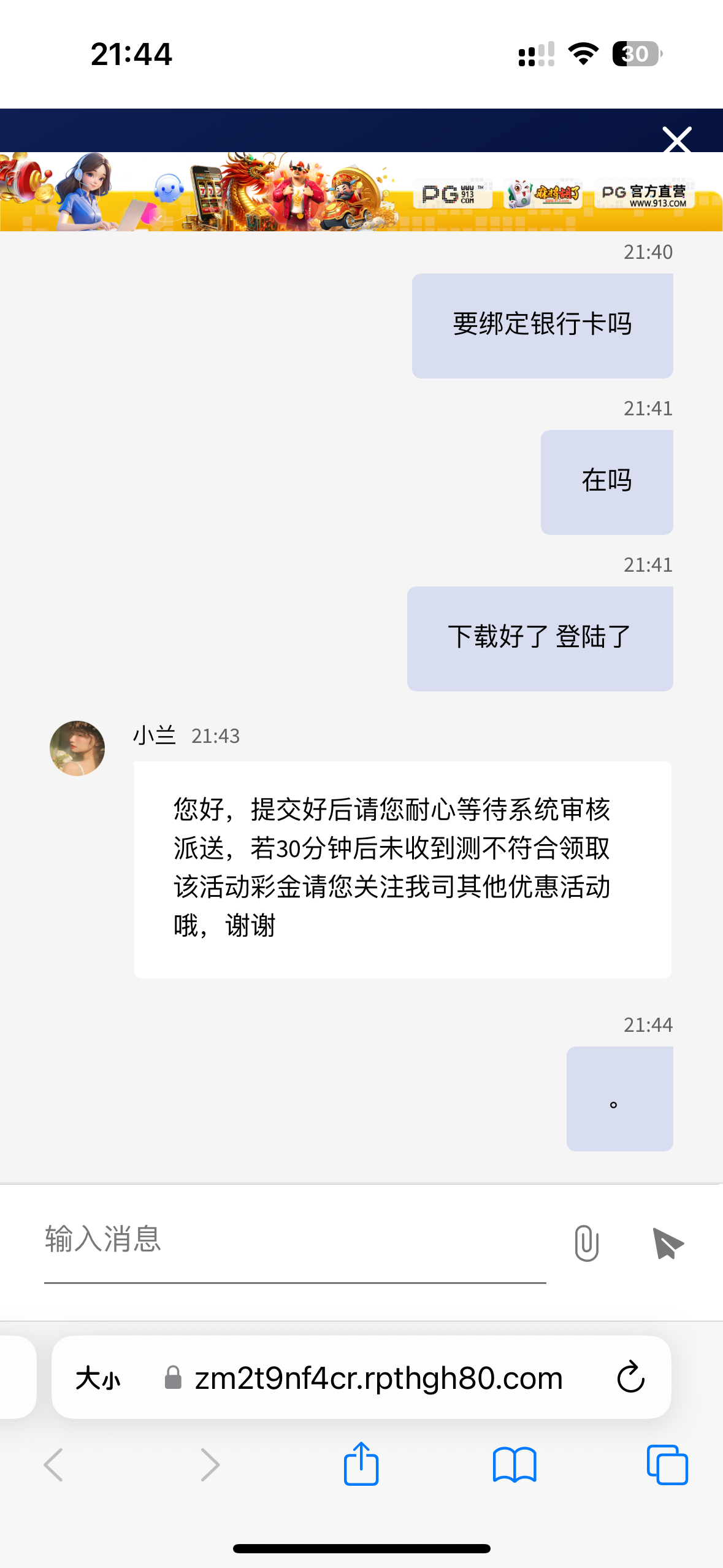Show all open Safari tabs
This screenshot has width=723, height=1568.
tap(667, 1465)
